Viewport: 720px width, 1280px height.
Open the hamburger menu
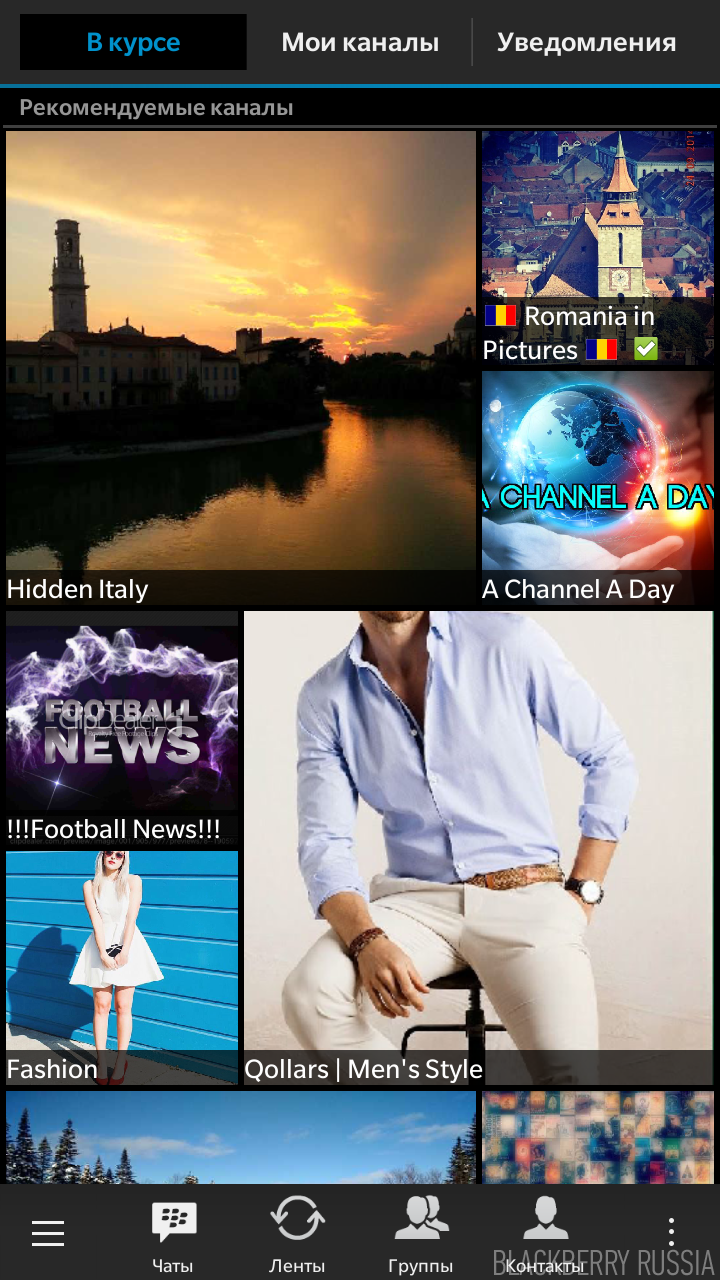pyautogui.click(x=48, y=1233)
